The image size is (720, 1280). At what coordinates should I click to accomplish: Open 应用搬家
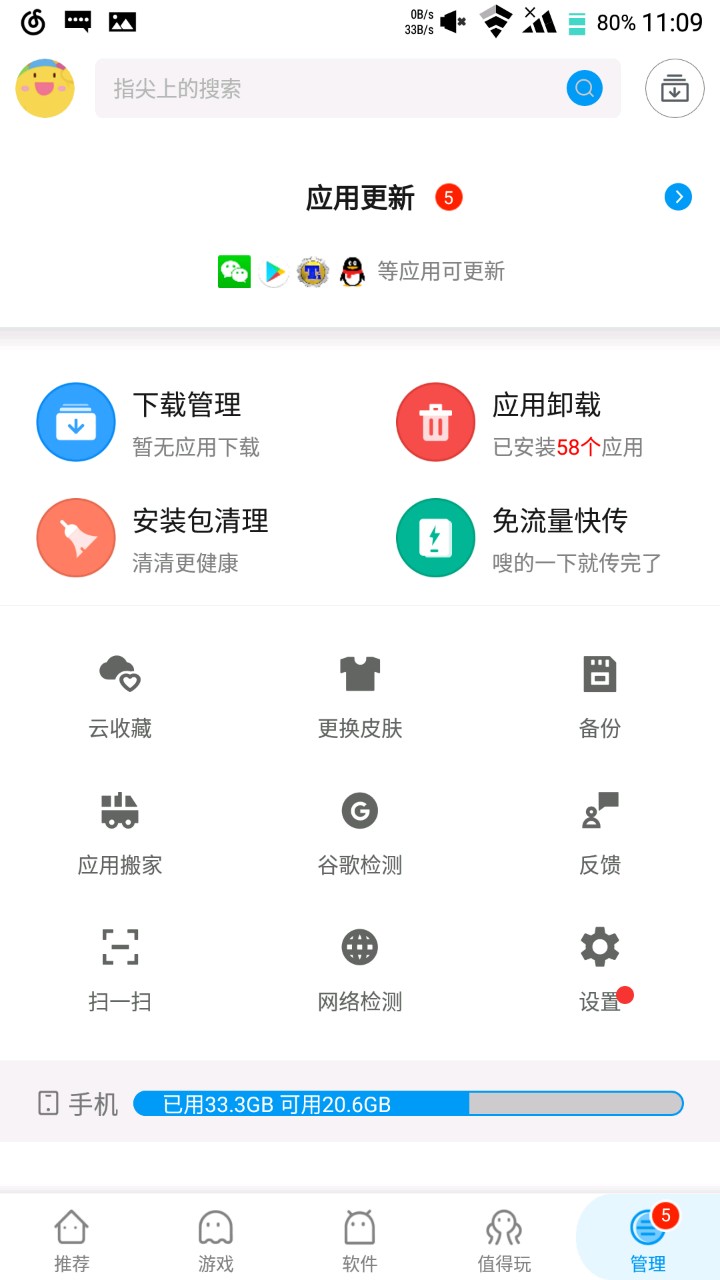point(120,834)
